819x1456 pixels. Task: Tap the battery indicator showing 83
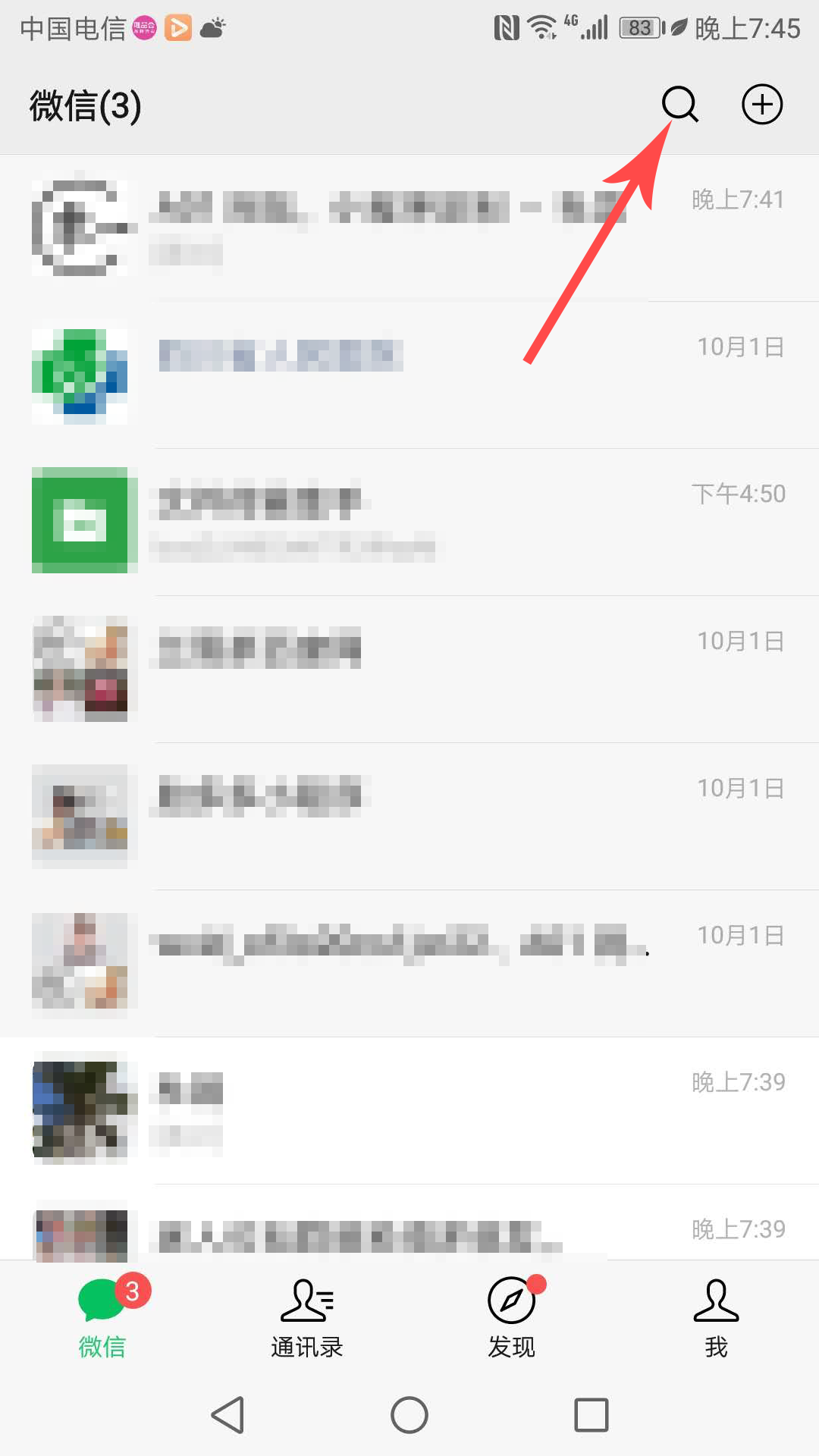pyautogui.click(x=639, y=27)
